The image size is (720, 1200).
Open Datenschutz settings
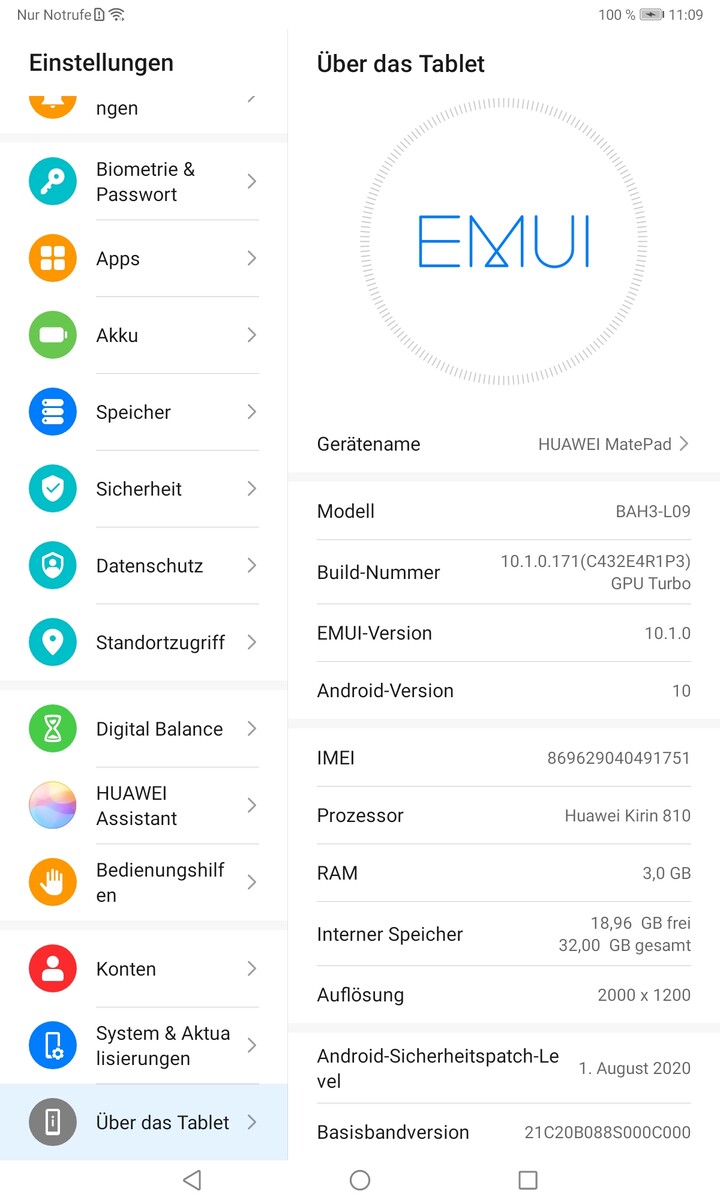[145, 566]
